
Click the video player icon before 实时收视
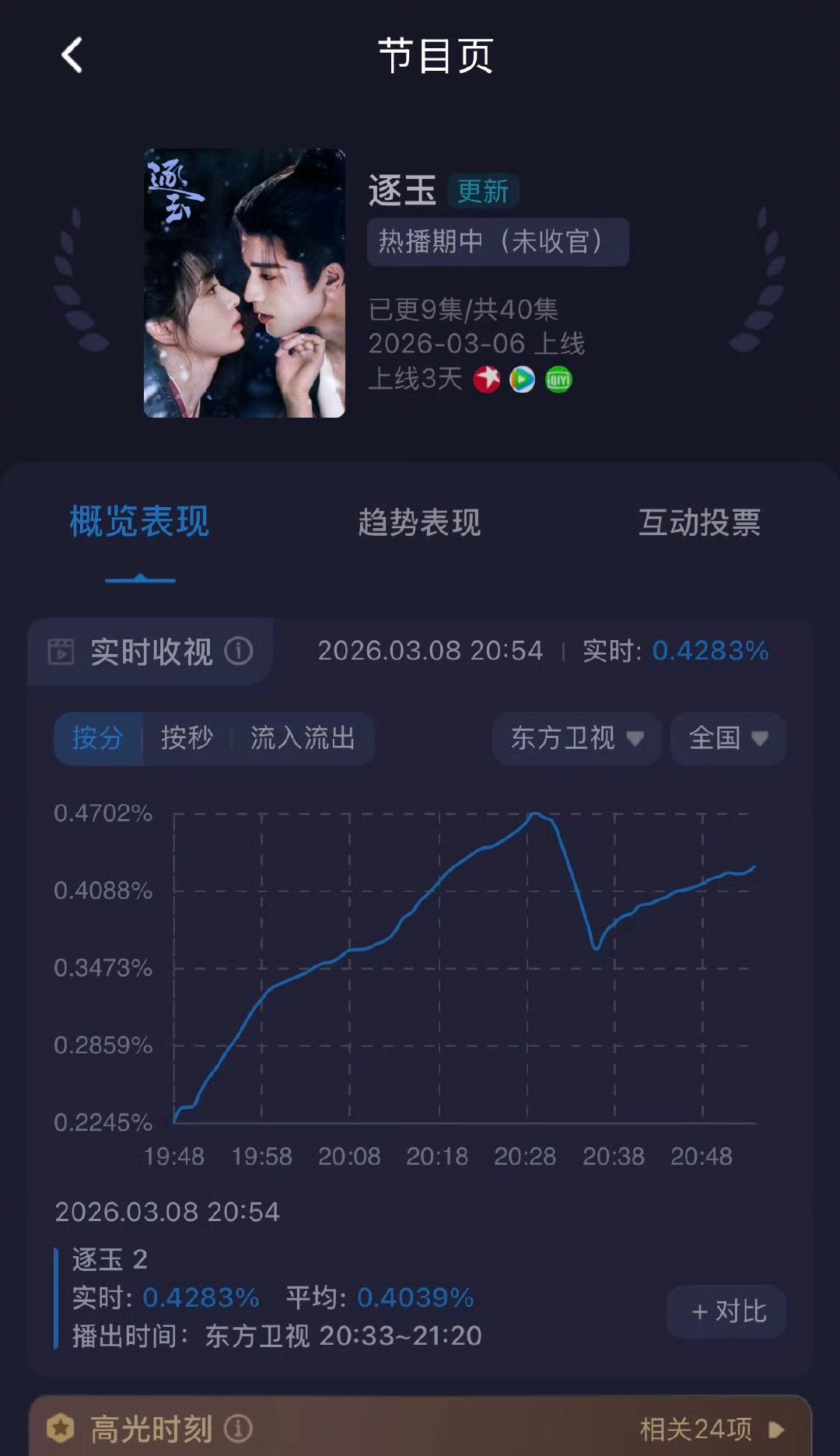point(61,653)
